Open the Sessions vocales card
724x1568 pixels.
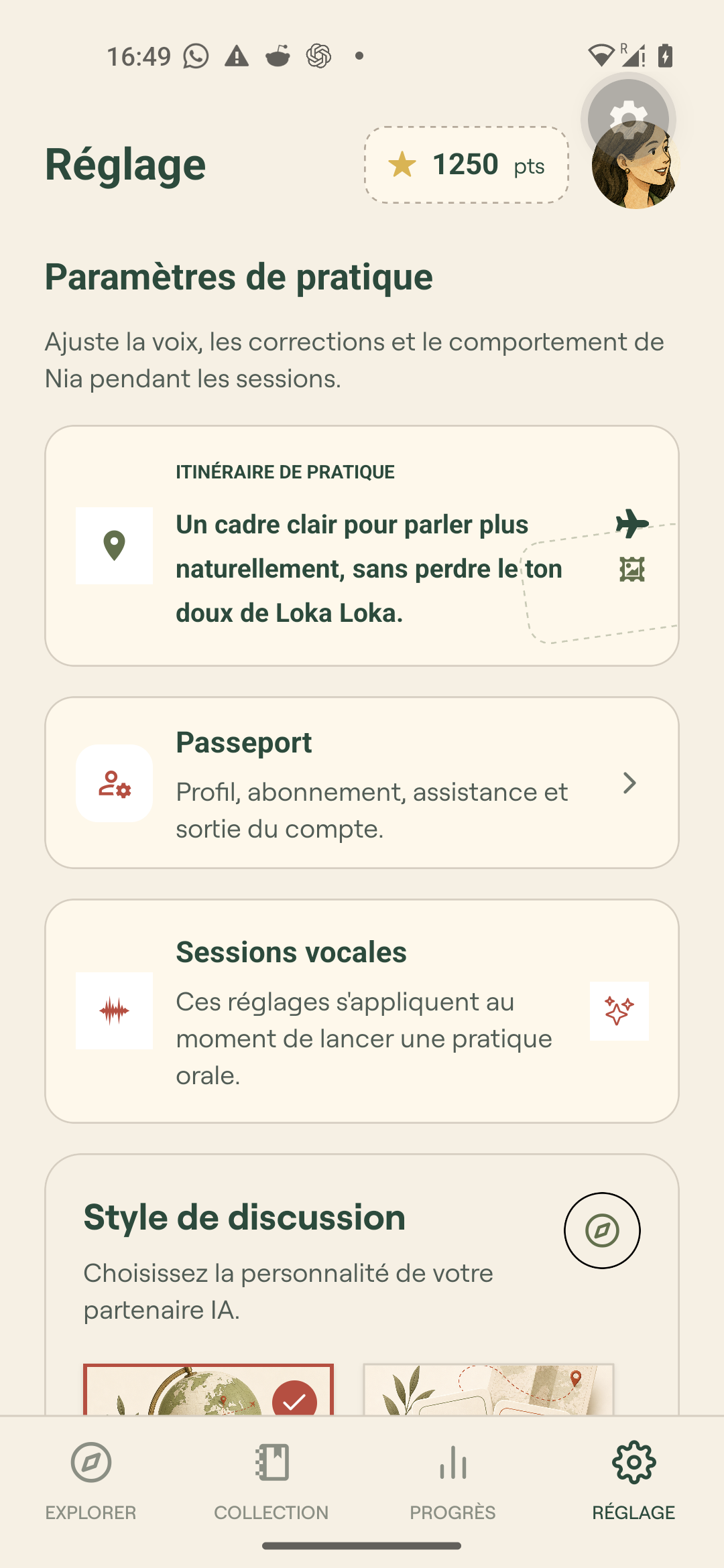point(362,1011)
